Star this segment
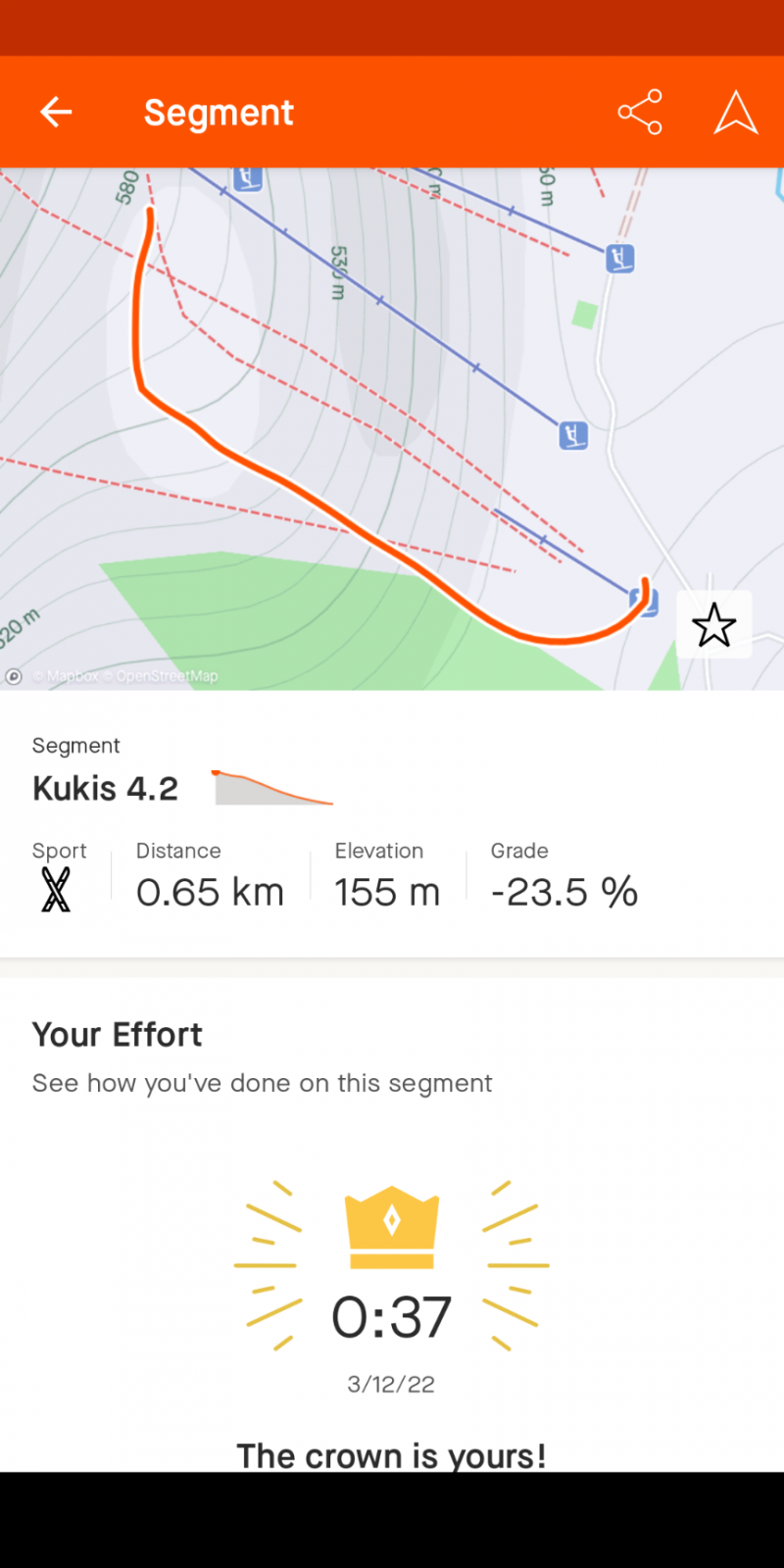784x1568 pixels. 713,624
